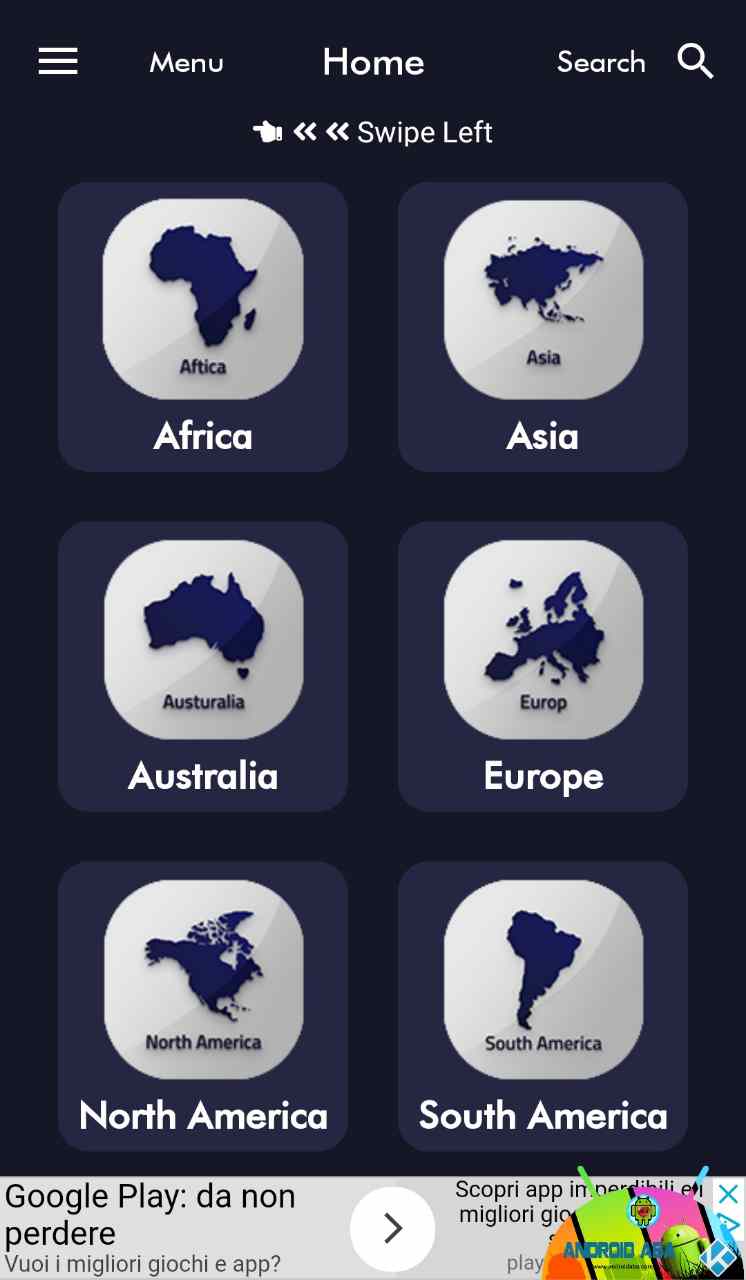Tap the Google Play ad arrow button
Image resolution: width=746 pixels, height=1280 pixels.
(x=392, y=1229)
